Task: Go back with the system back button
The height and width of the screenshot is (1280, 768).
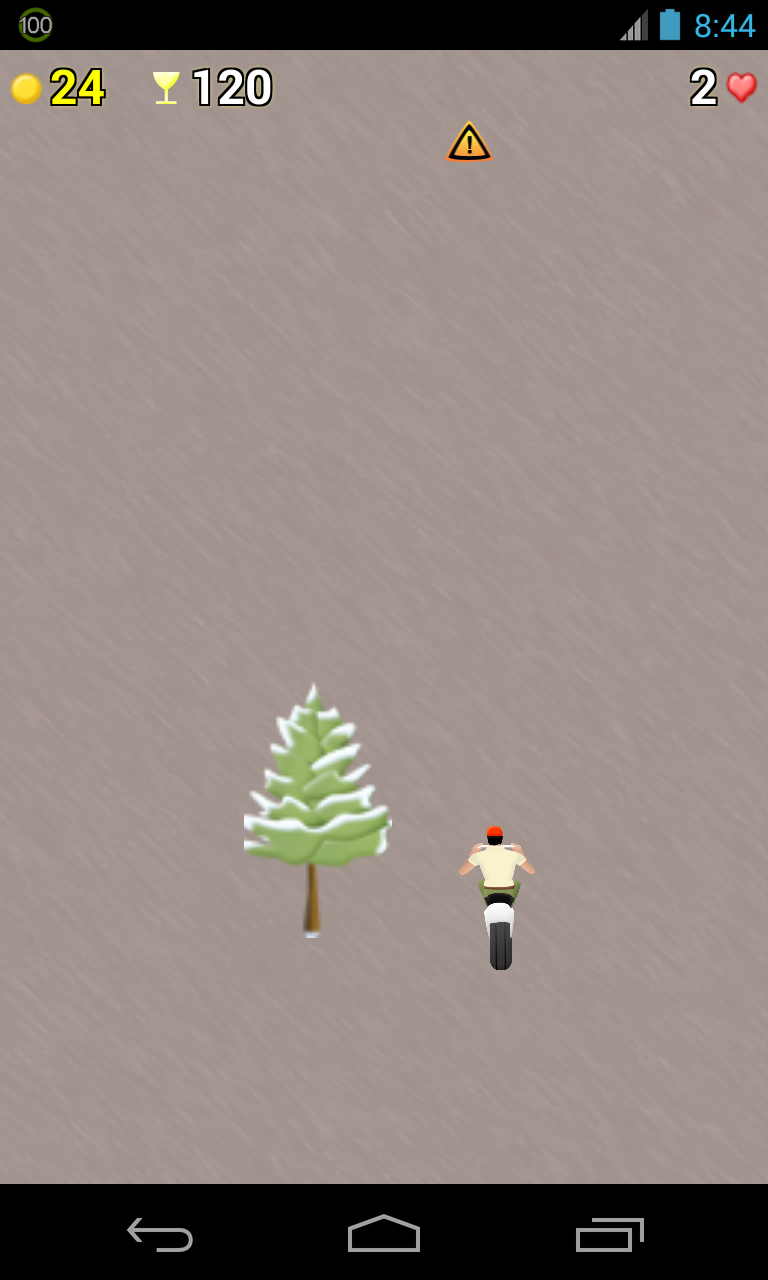Action: [x=160, y=1234]
